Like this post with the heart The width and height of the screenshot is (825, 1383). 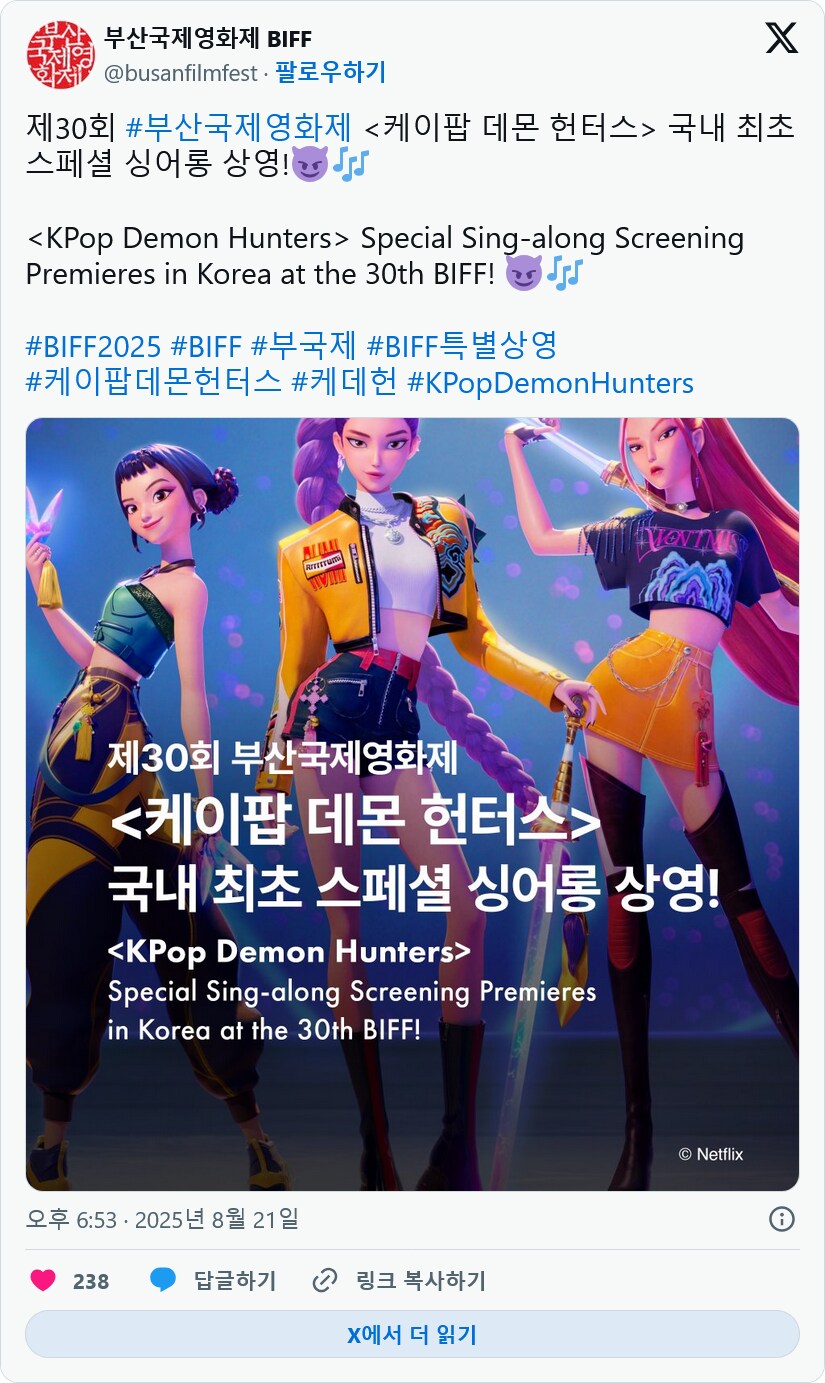tap(43, 1280)
